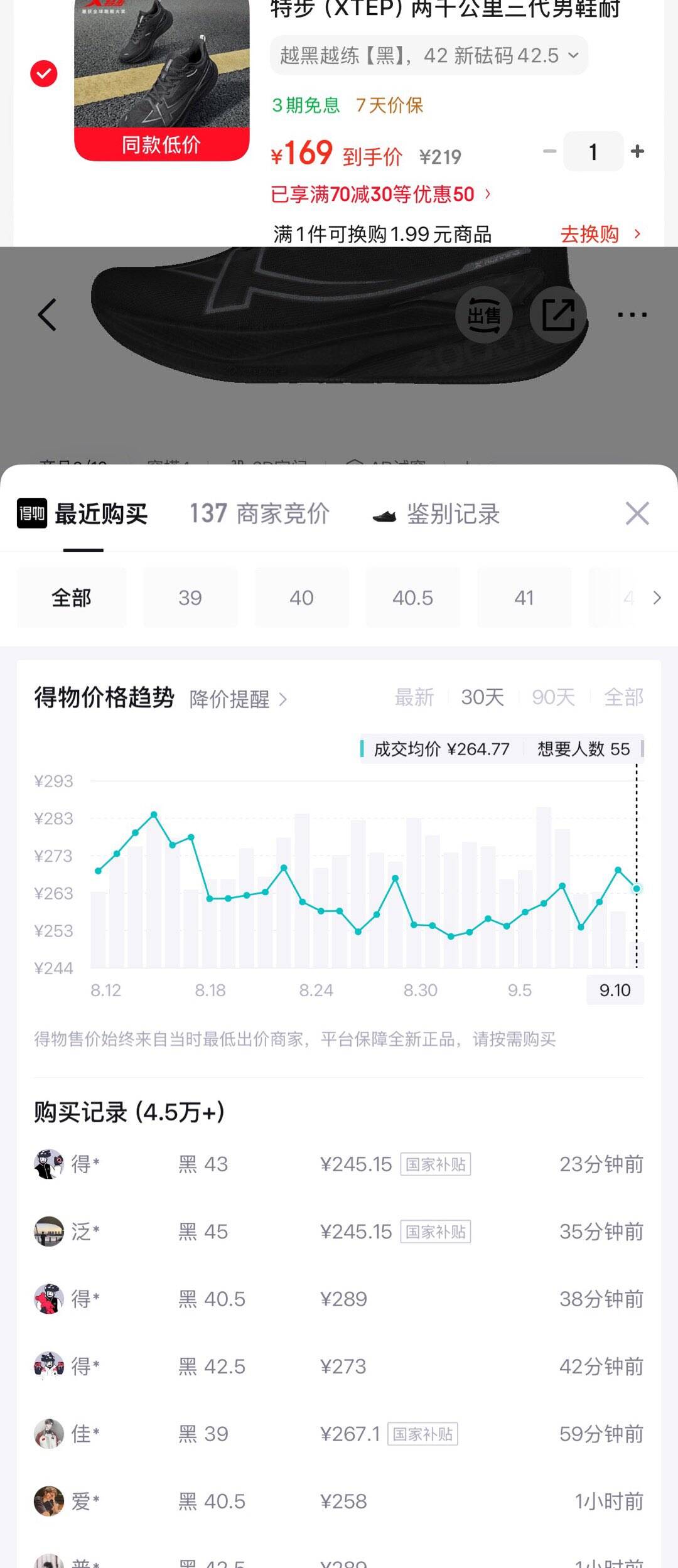Screen dimensions: 678x1568
Task: Filter purchases by size 39
Action: point(190,598)
